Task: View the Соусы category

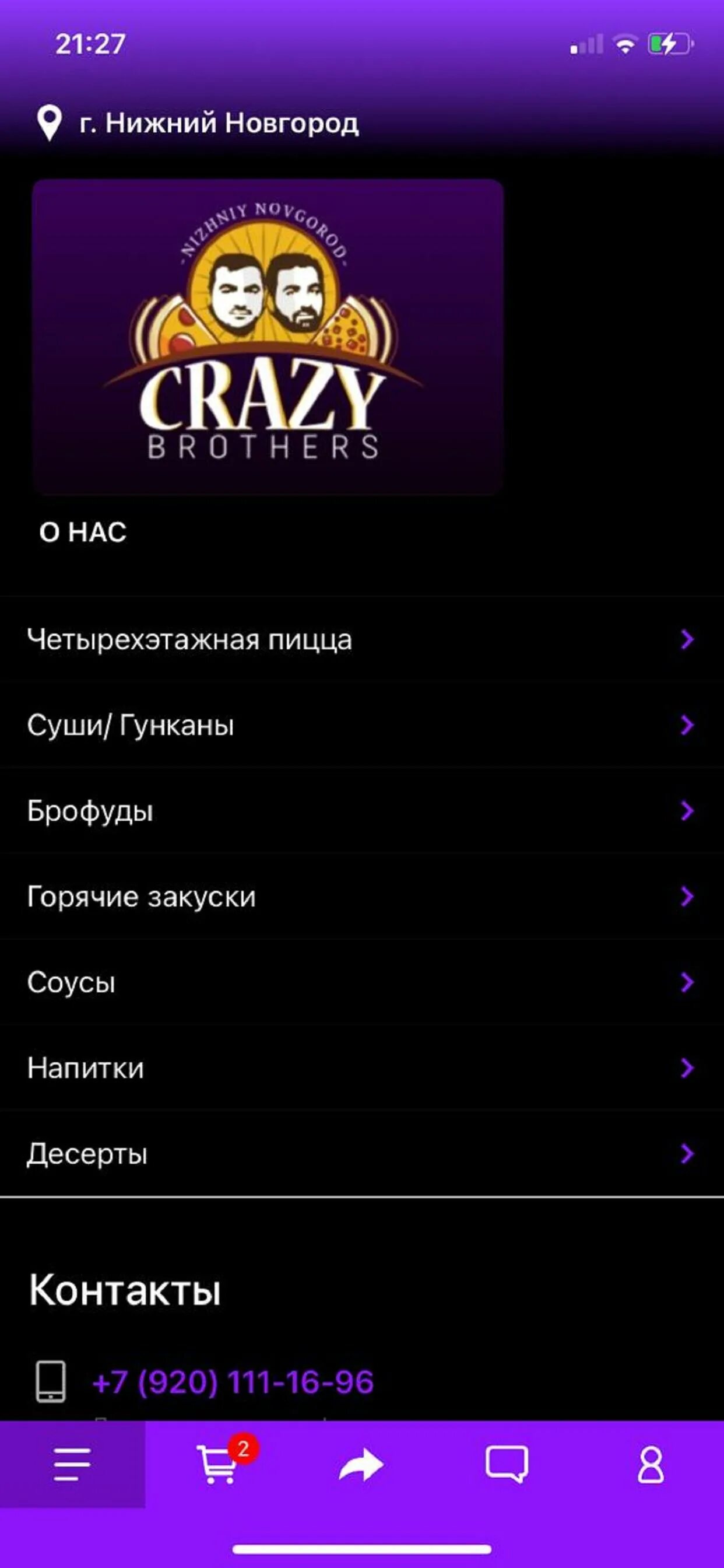Action: (361, 982)
